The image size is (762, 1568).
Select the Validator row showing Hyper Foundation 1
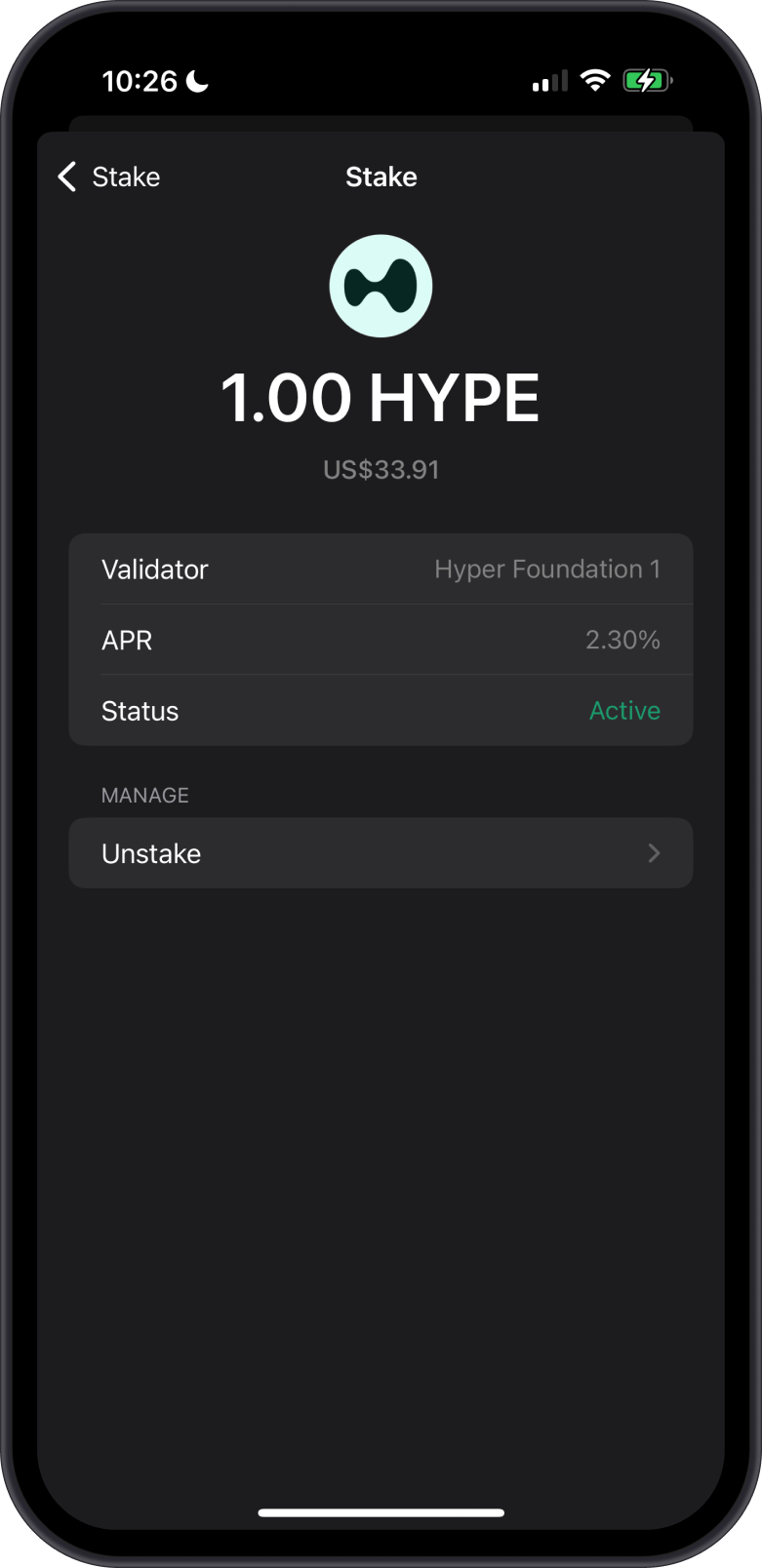click(381, 568)
